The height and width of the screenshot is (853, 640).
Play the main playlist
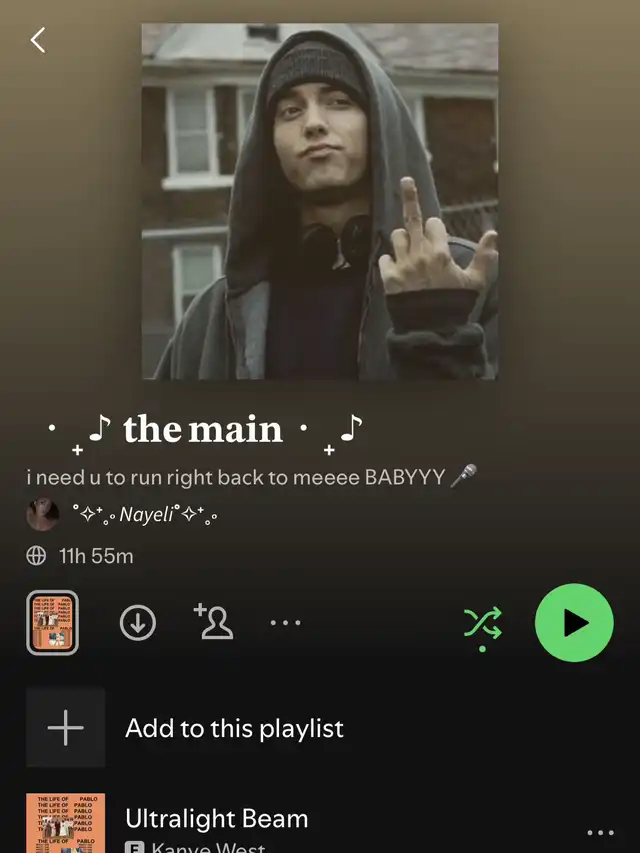(574, 623)
